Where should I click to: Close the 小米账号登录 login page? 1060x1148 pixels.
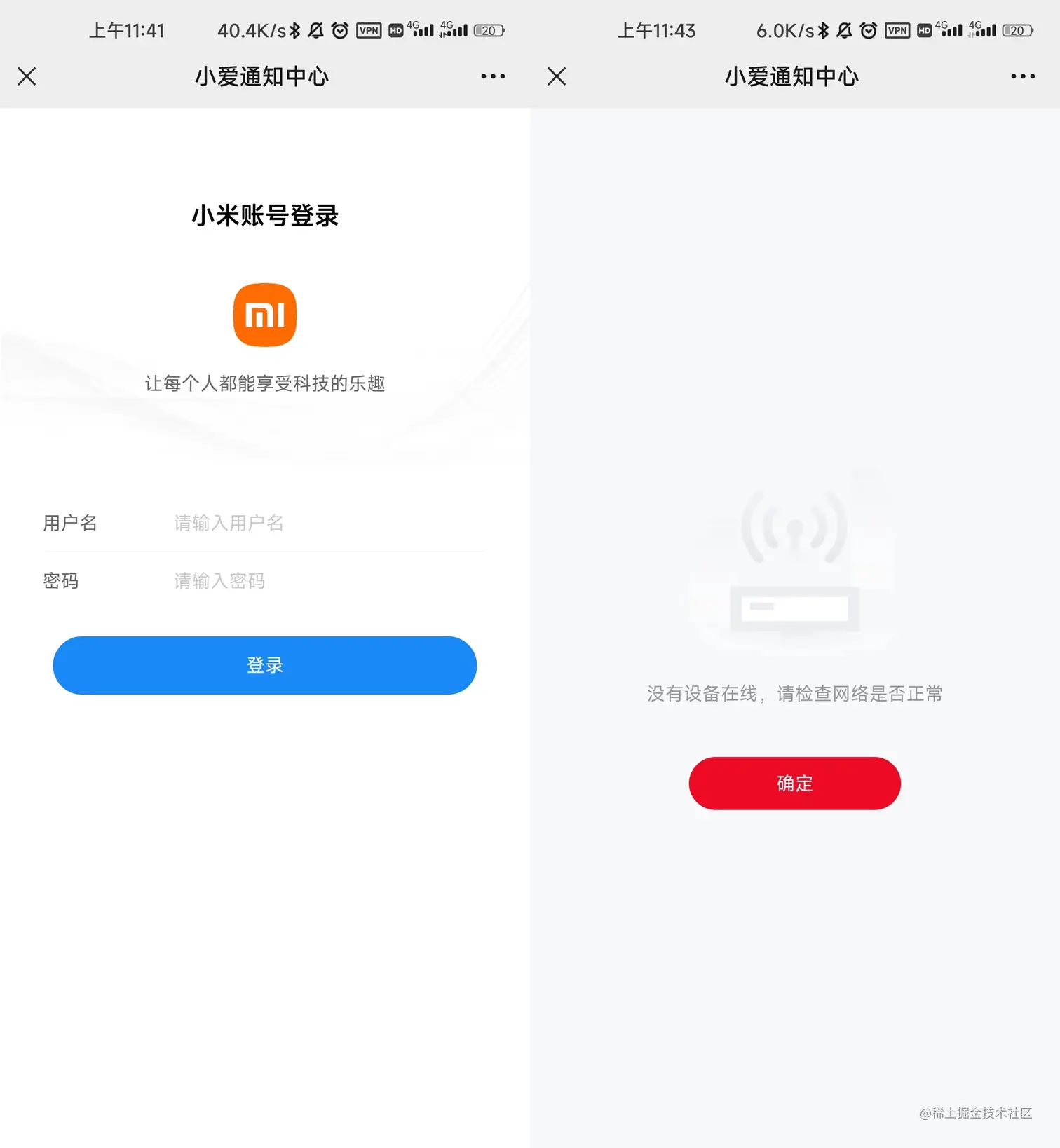point(27,76)
